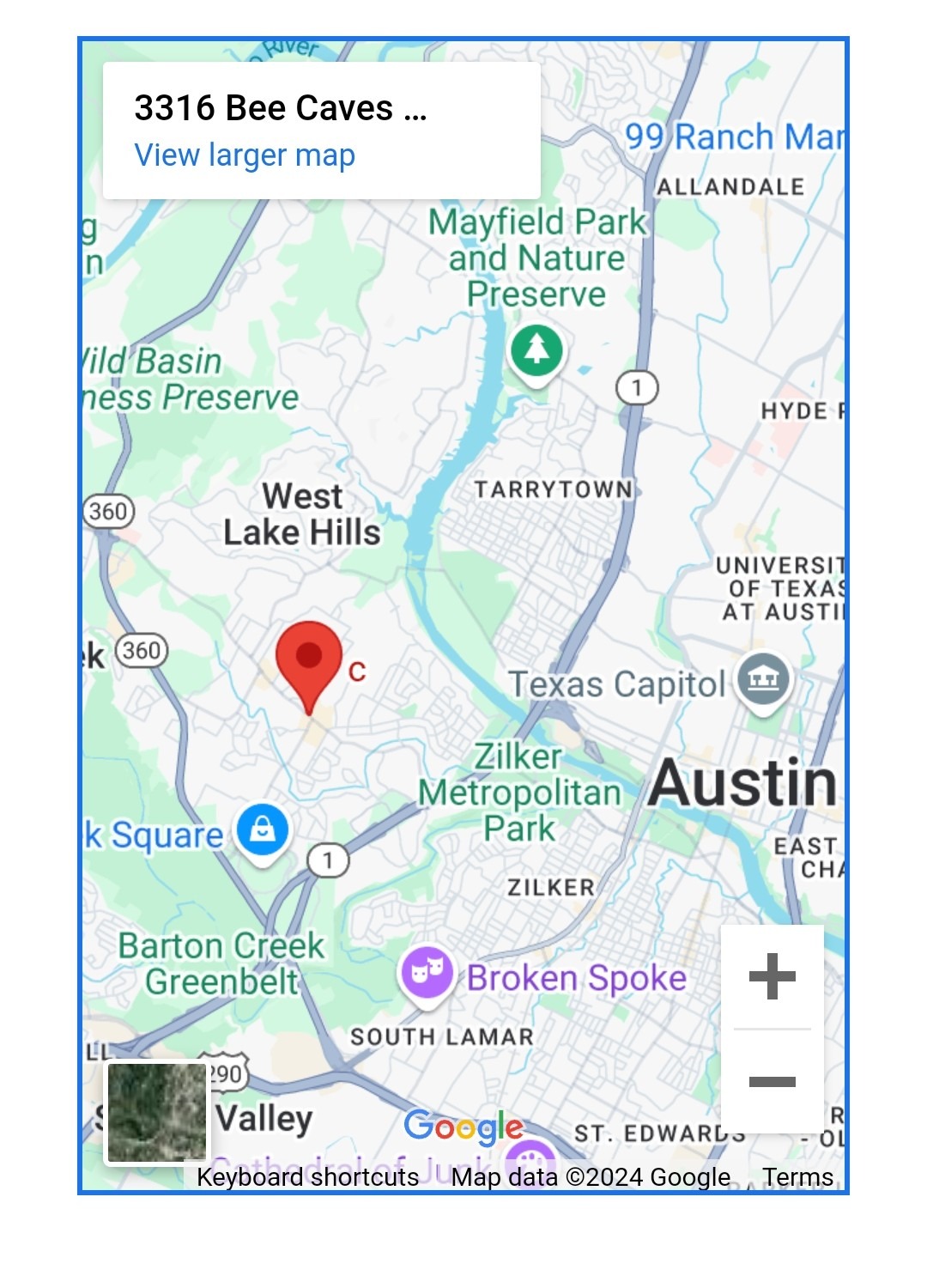Show keyboard shortcuts
The width and height of the screenshot is (927, 1288).
(307, 1177)
